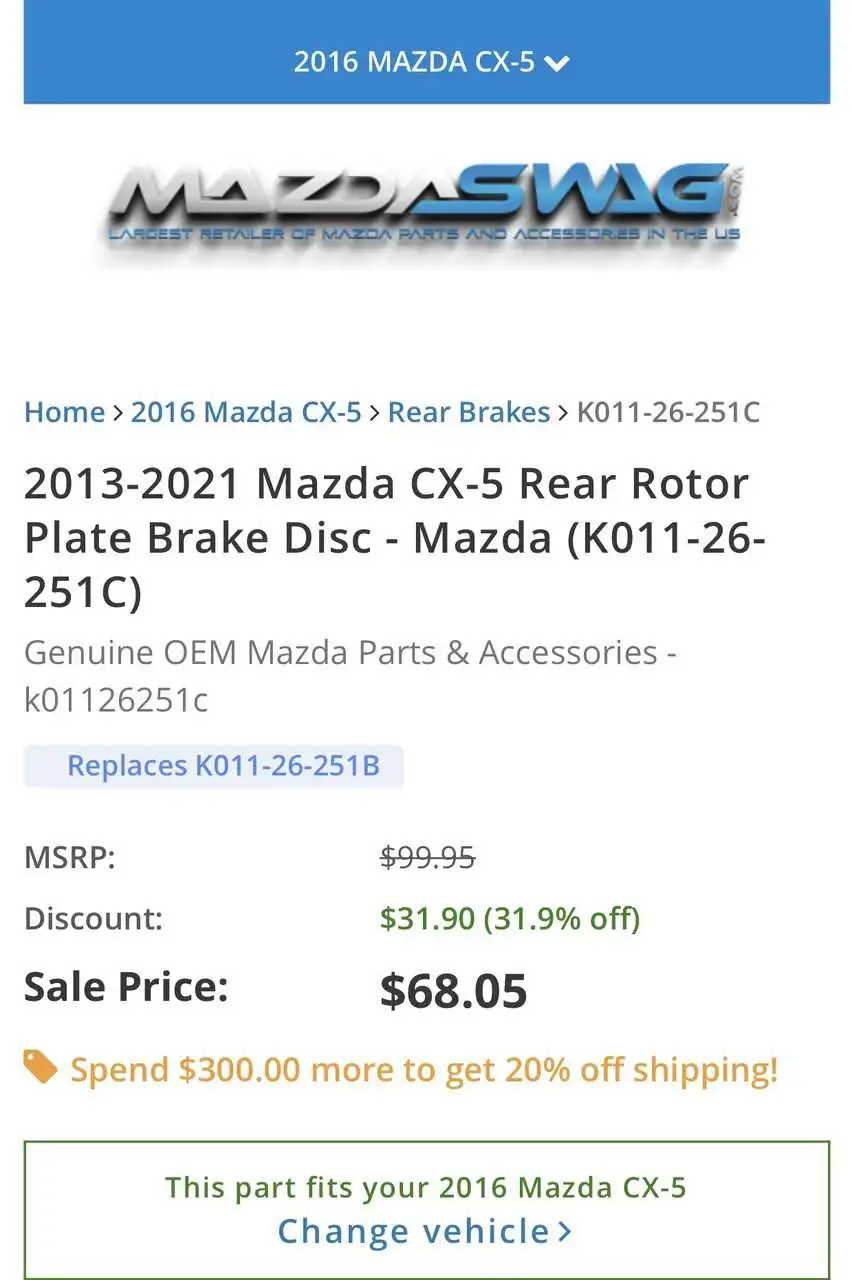The width and height of the screenshot is (852, 1280).
Task: Go to the Home breadcrumb
Action: pyautogui.click(x=64, y=412)
